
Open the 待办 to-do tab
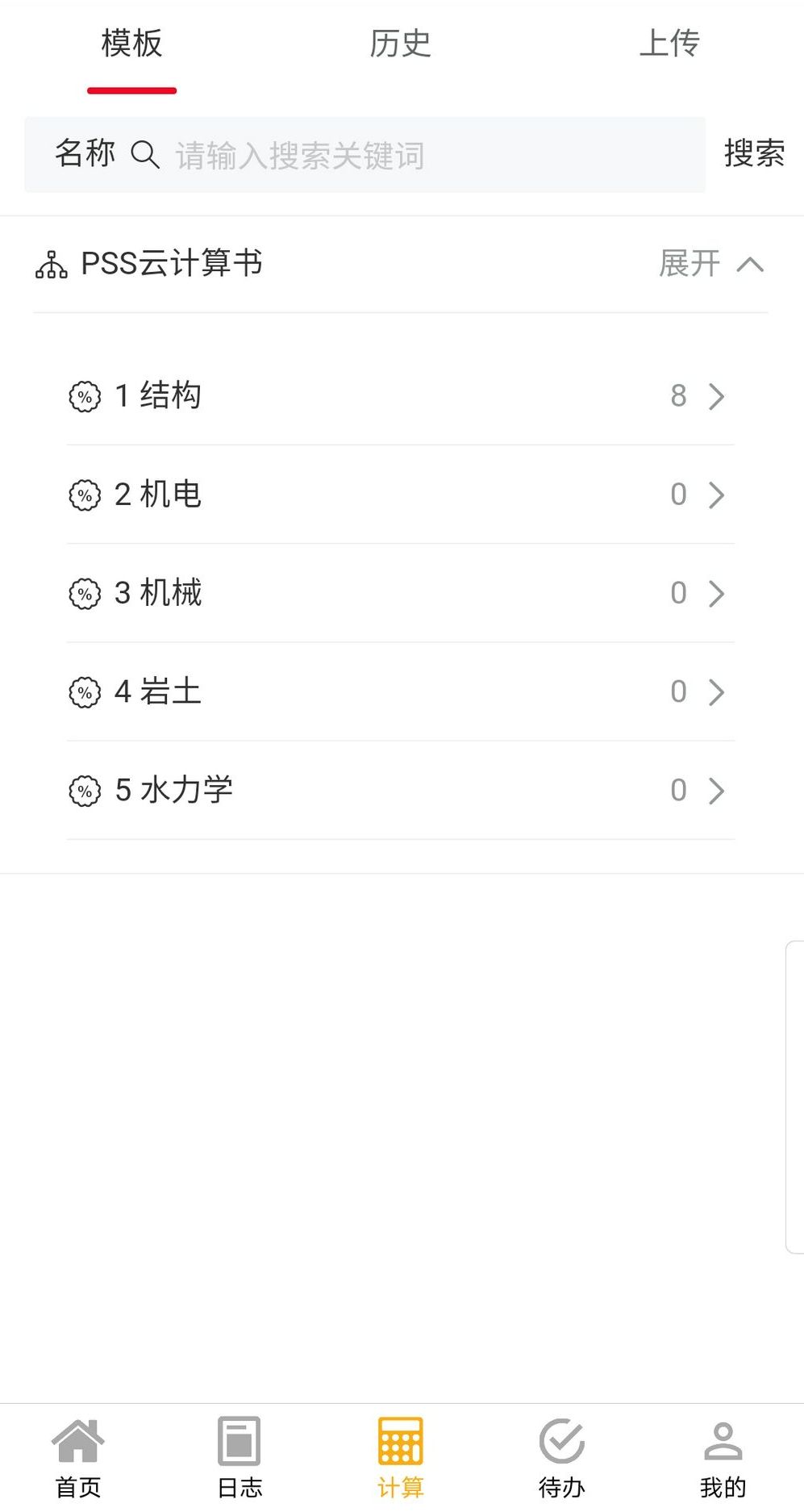pyautogui.click(x=562, y=1457)
